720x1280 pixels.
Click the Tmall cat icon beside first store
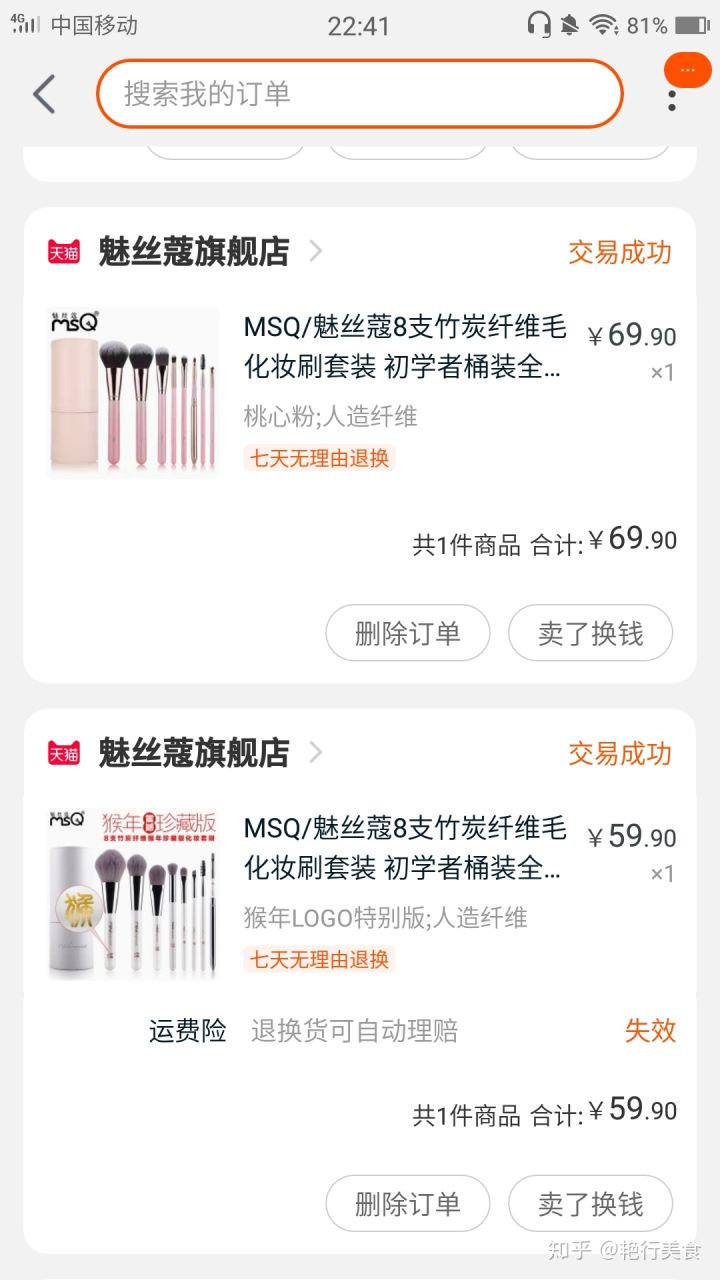(64, 251)
